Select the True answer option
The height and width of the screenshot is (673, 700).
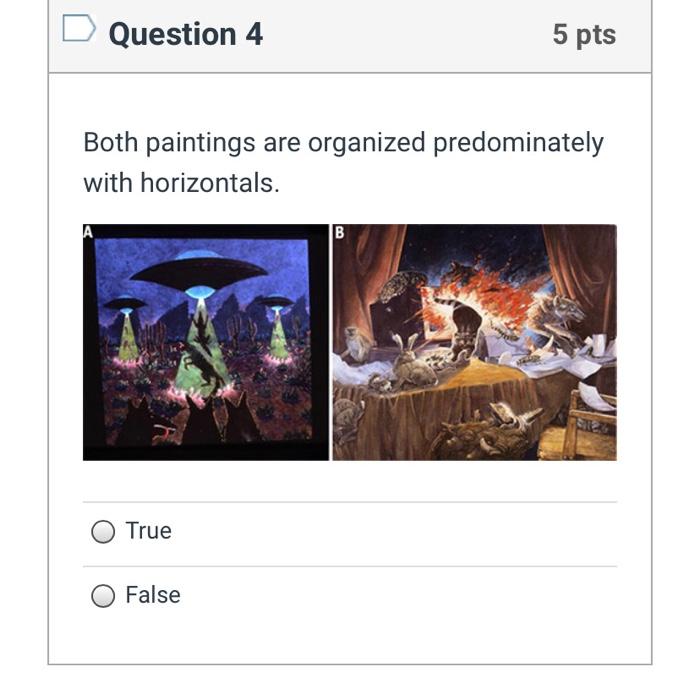click(103, 532)
